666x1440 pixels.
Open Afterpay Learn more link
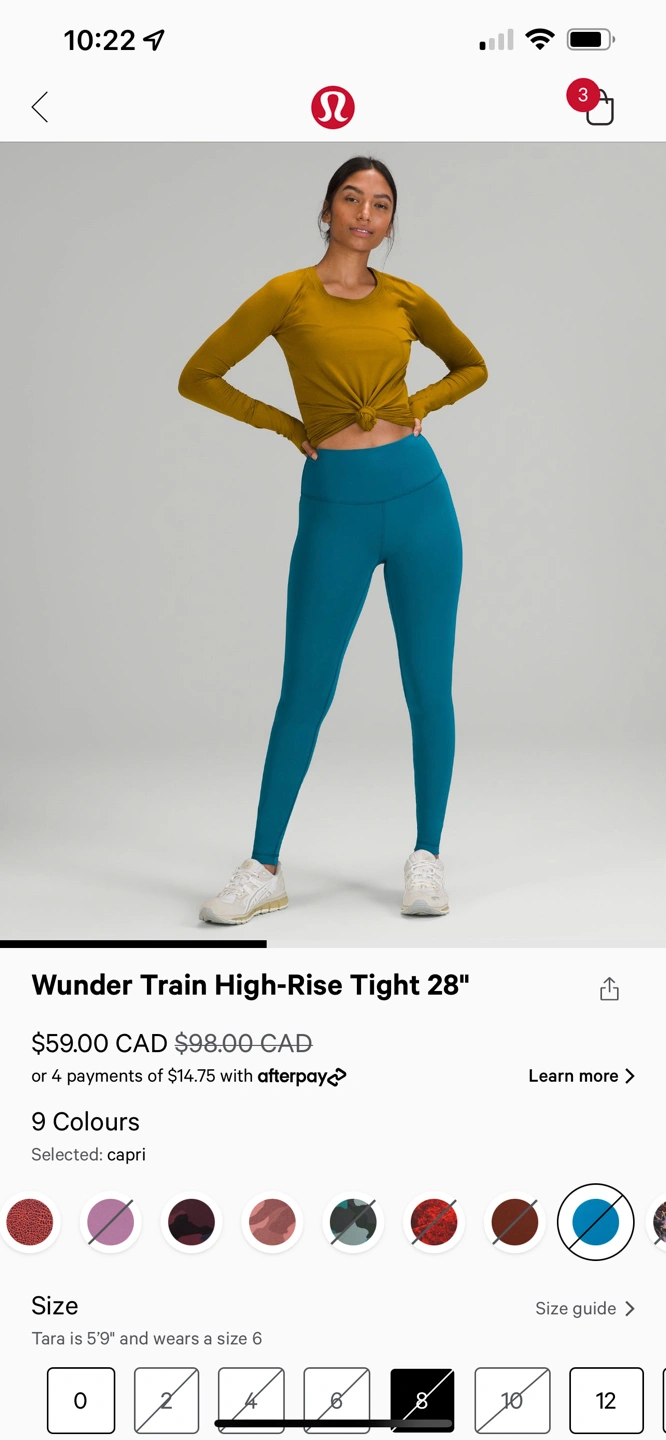tap(581, 1076)
